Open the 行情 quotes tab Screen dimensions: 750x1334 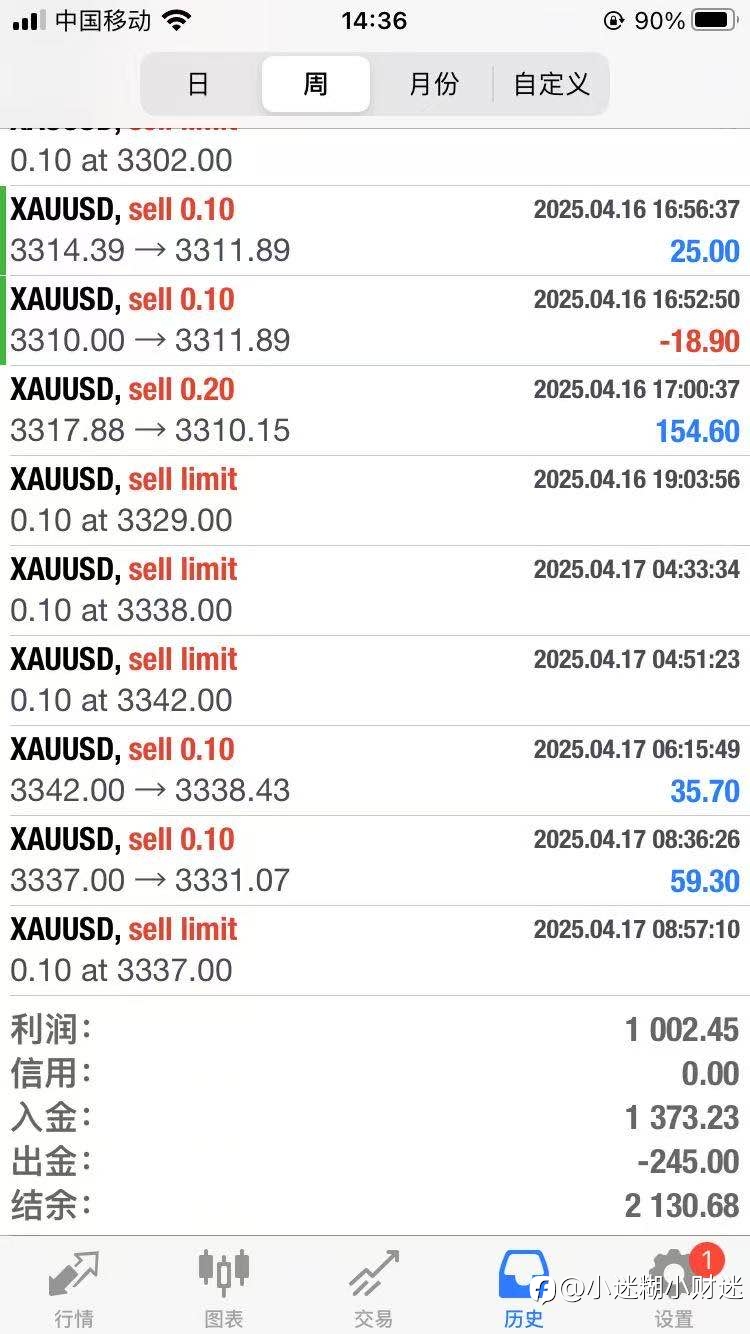point(75,1287)
